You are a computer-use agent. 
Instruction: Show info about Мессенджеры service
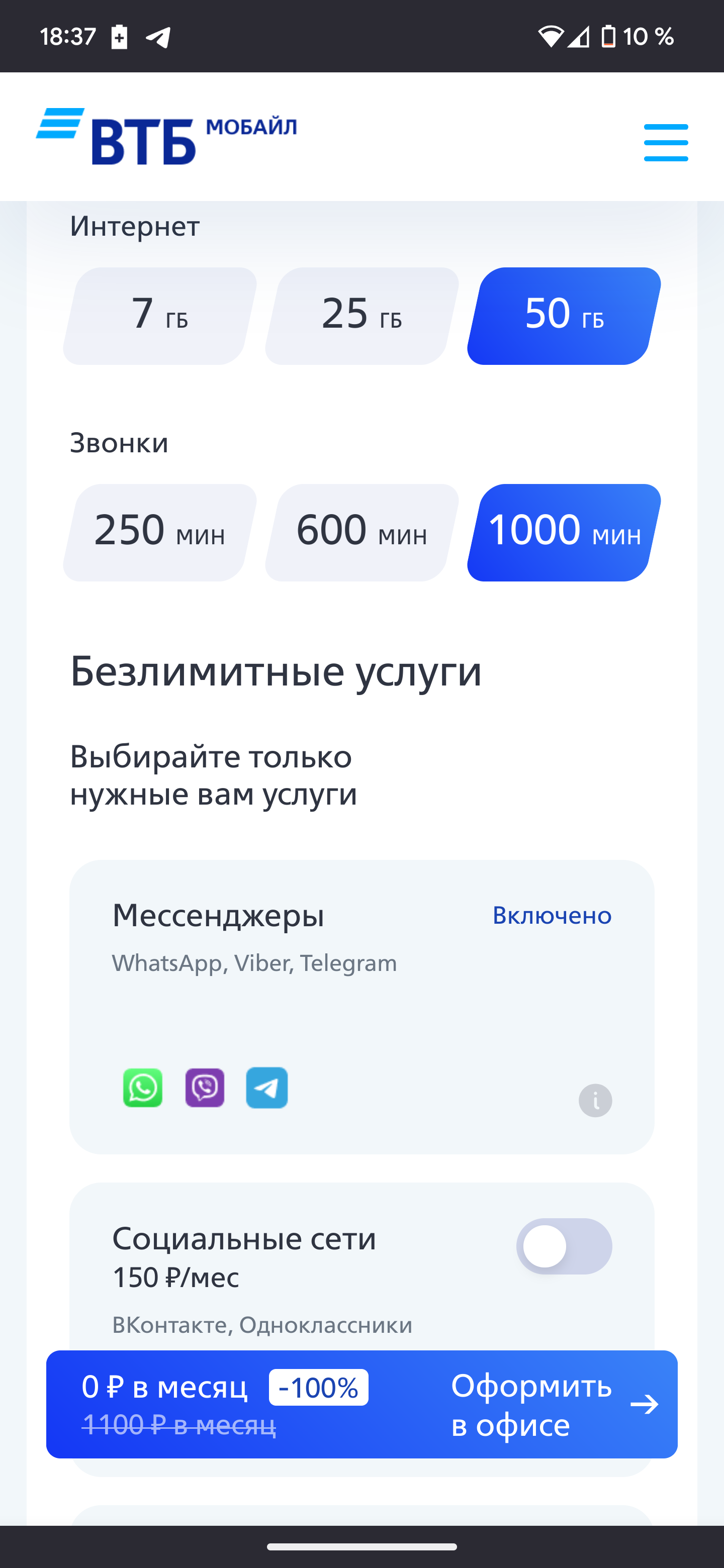click(595, 1100)
